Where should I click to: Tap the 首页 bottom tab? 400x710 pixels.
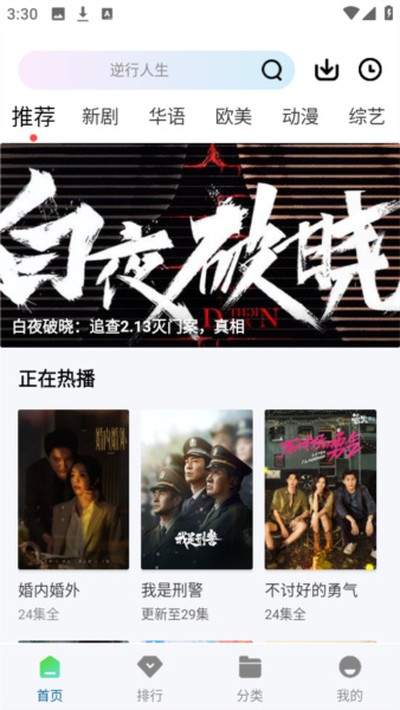pyautogui.click(x=50, y=678)
